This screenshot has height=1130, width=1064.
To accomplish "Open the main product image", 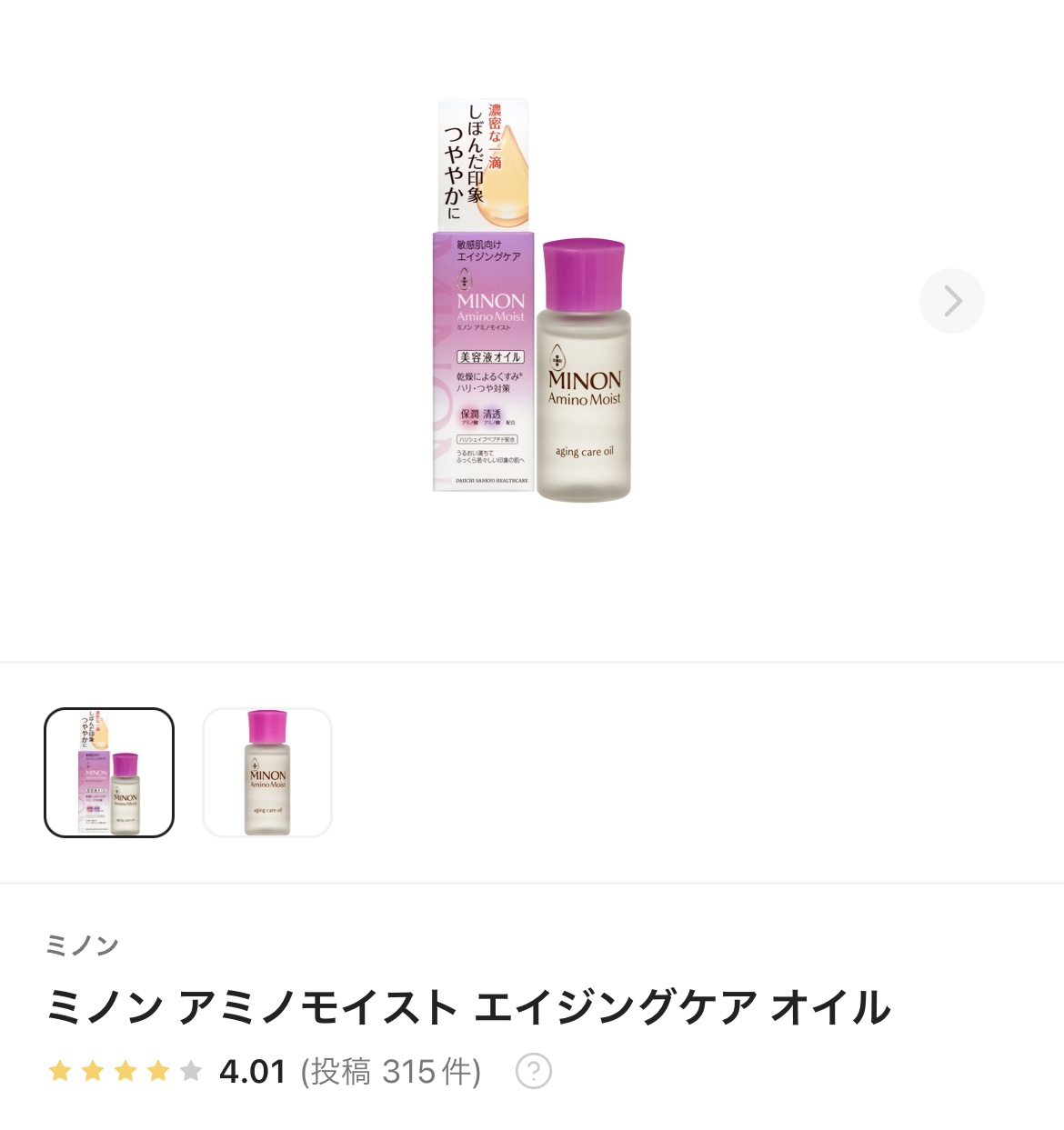I will pos(532,301).
